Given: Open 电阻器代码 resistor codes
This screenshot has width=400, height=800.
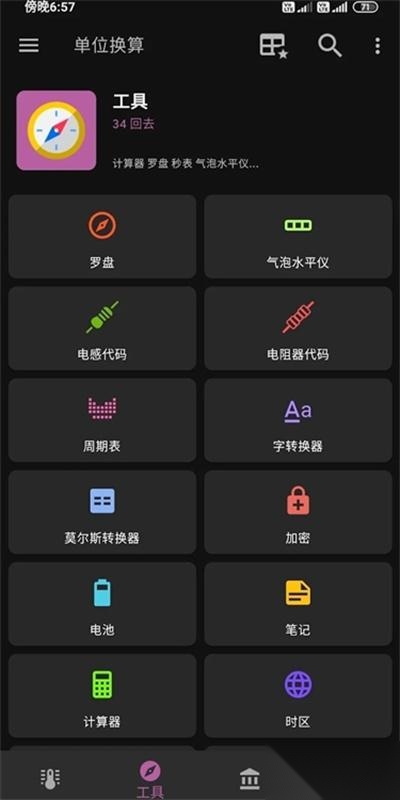Looking at the screenshot, I should [298, 328].
